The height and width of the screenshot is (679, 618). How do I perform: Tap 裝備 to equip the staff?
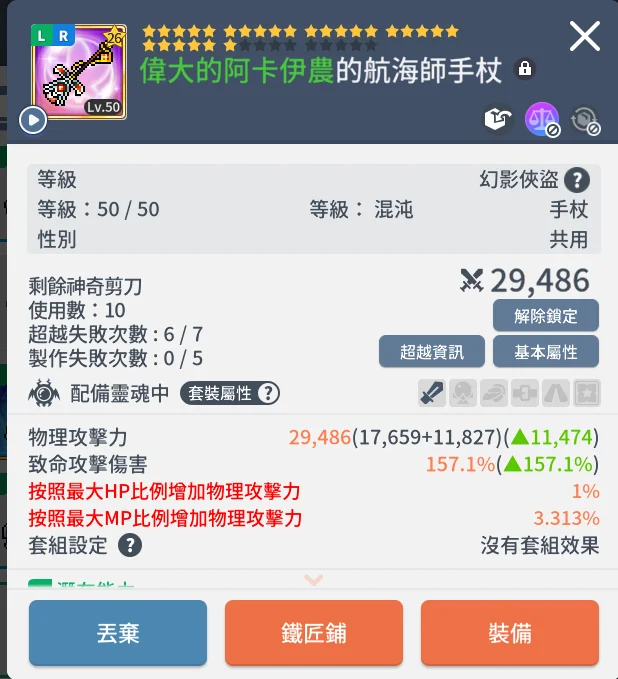coord(509,633)
